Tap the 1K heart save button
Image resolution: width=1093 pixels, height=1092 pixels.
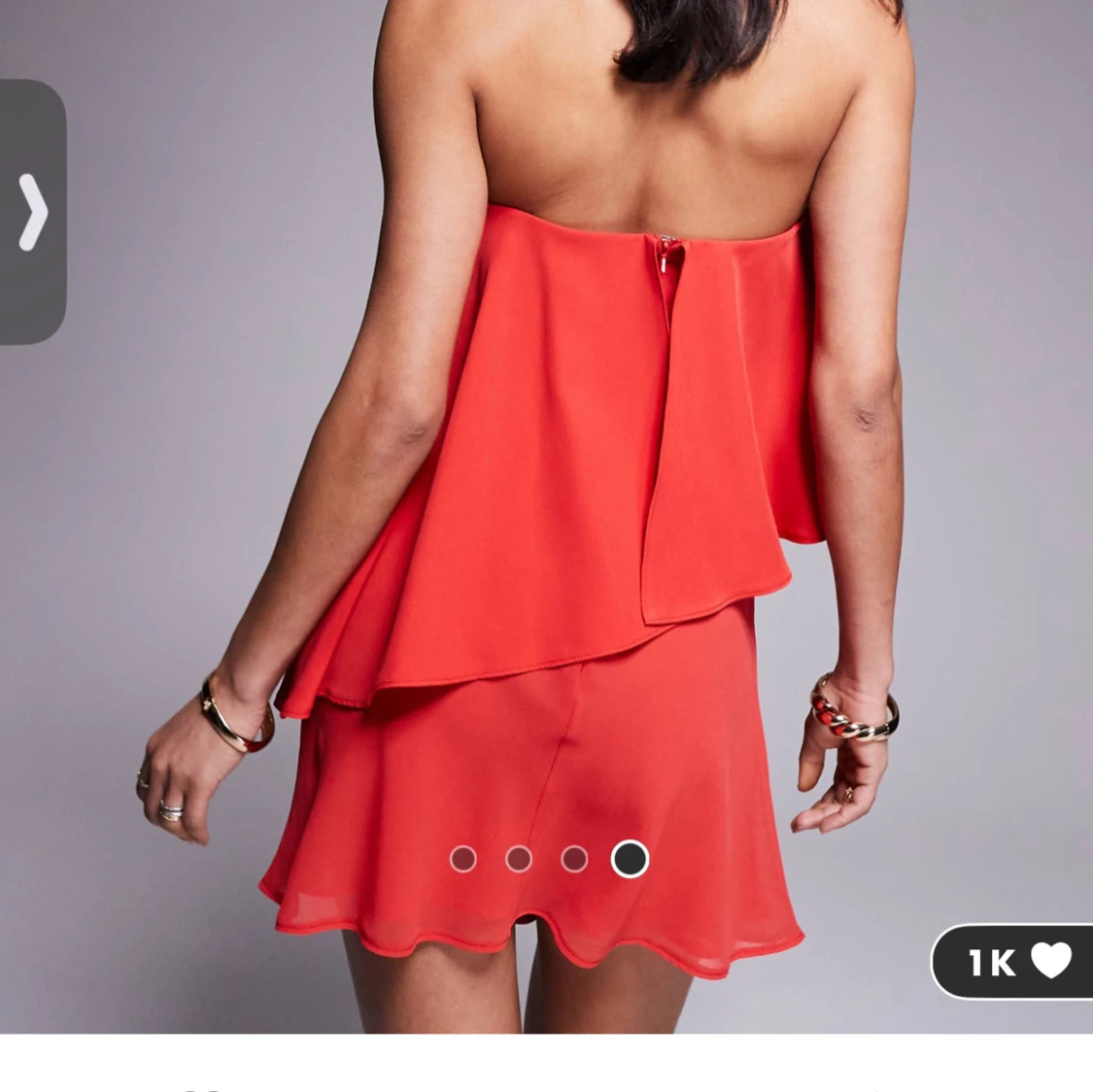(1016, 961)
